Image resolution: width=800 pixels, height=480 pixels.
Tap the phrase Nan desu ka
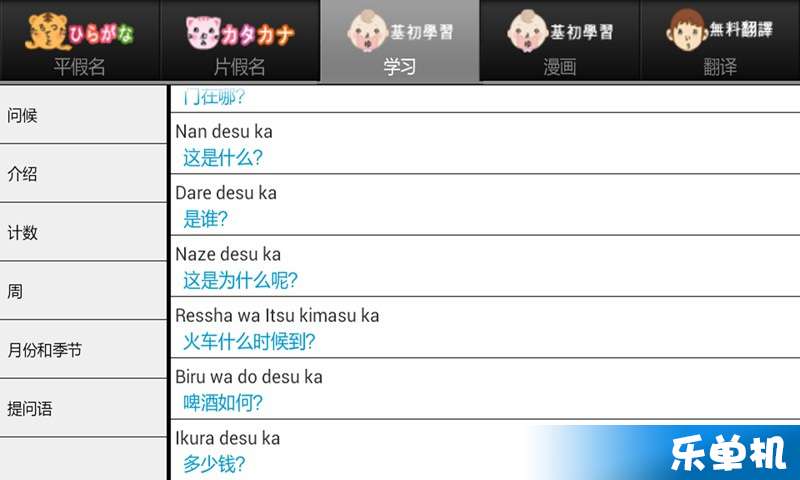tap(485, 144)
